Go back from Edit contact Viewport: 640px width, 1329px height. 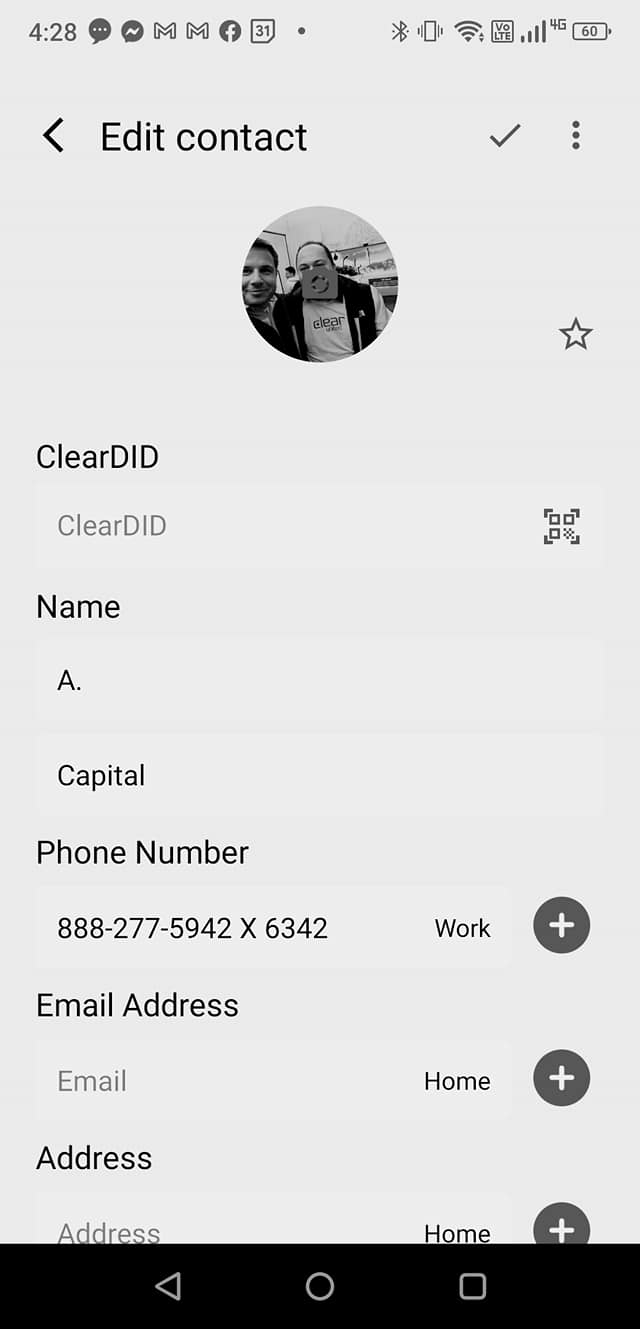point(54,136)
